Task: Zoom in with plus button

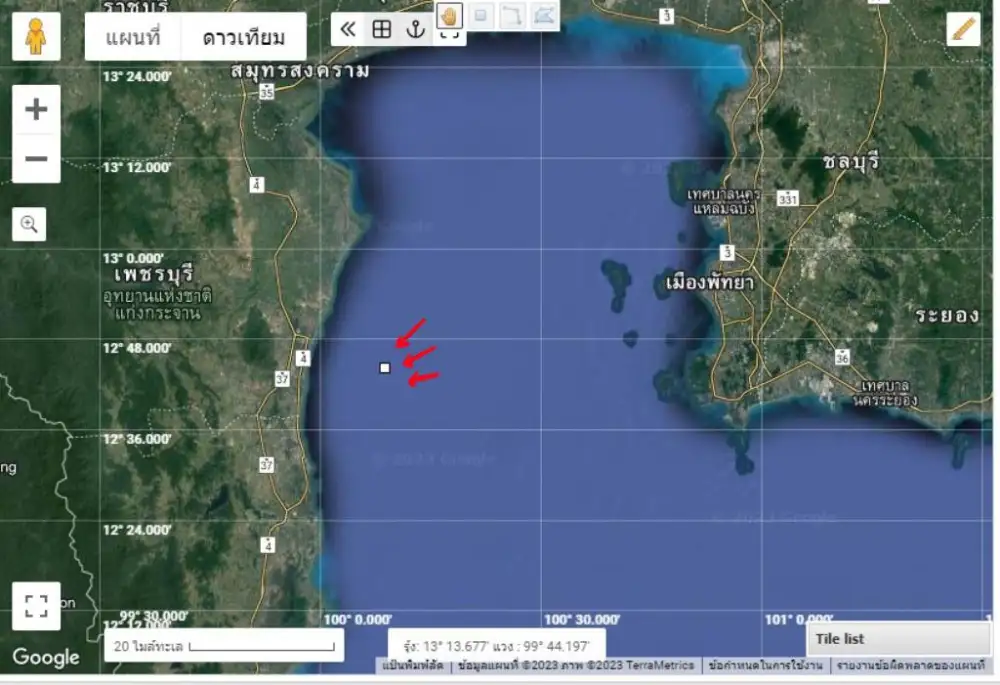Action: click(36, 109)
